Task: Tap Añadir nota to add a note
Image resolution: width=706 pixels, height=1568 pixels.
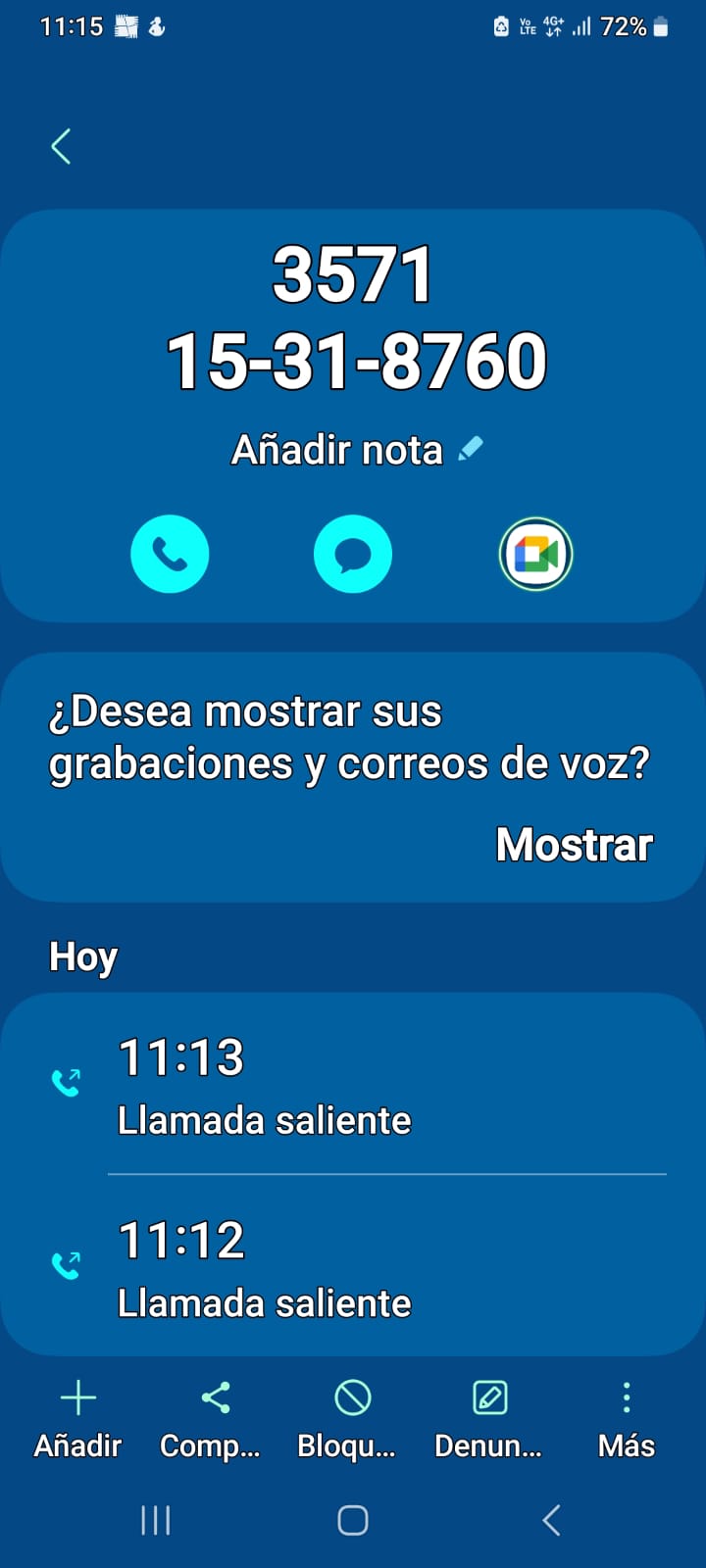Action: pos(357,450)
